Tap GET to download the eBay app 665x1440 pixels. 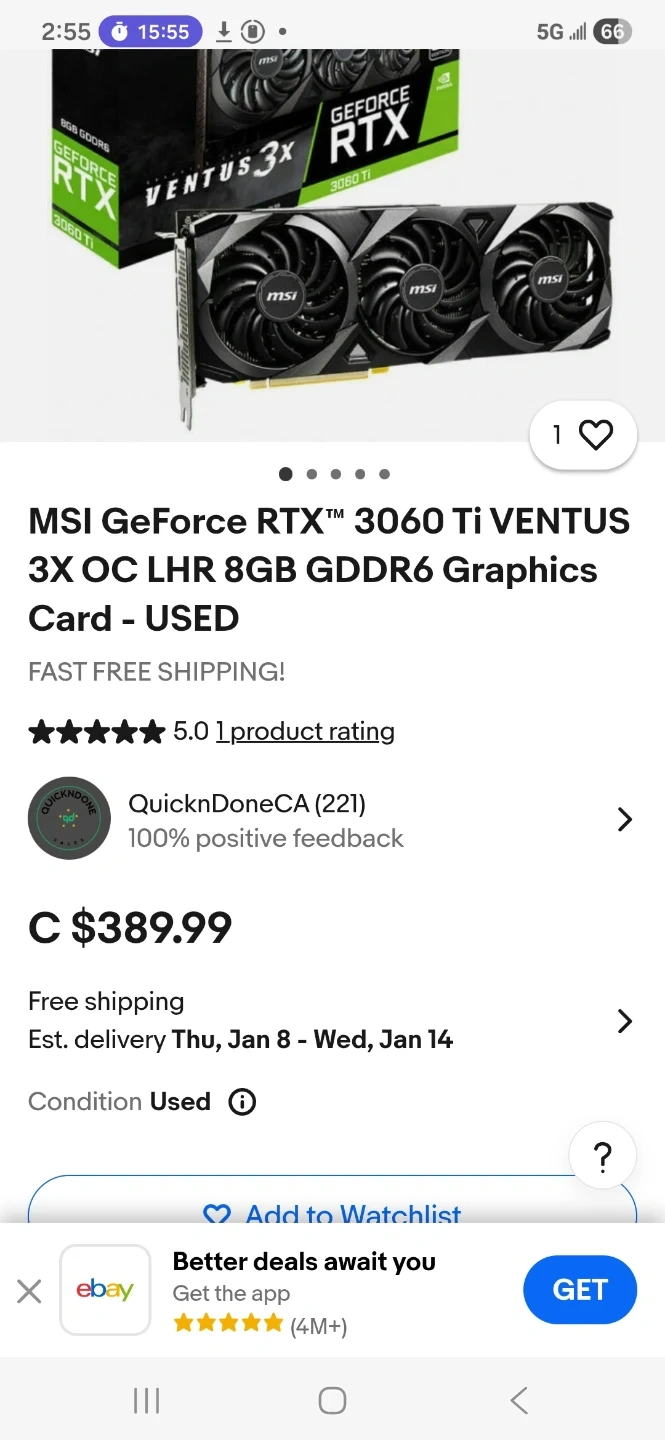[x=579, y=1290]
